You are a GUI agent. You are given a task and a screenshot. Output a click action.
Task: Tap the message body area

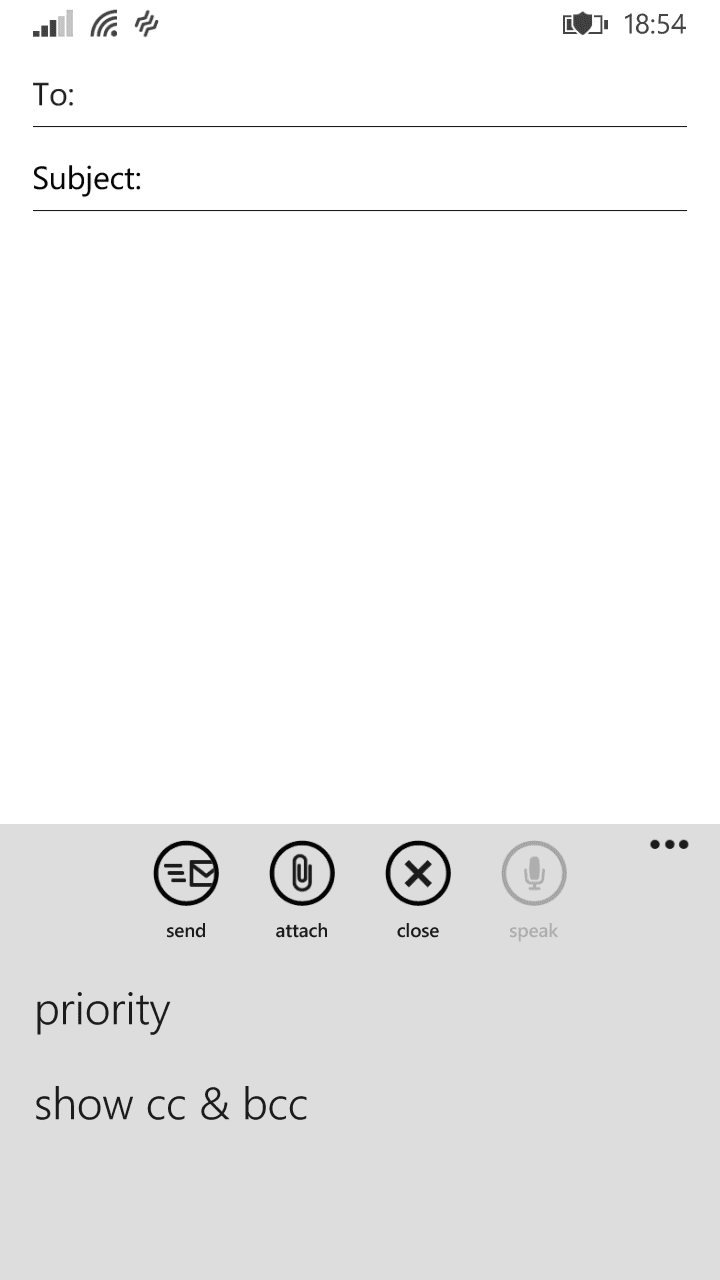(360, 515)
